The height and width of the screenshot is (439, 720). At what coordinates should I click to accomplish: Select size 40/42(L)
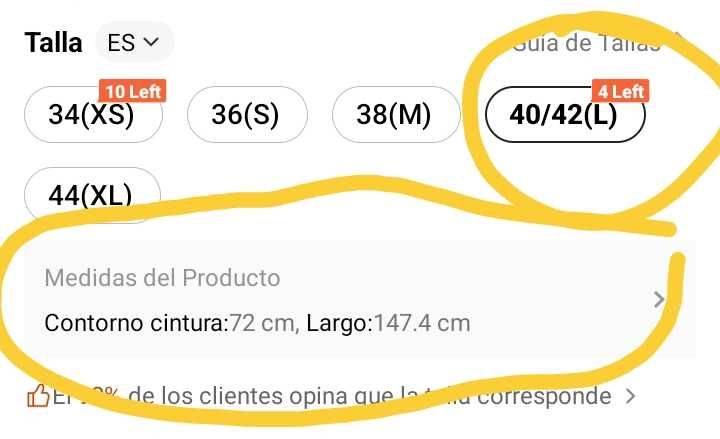[564, 115]
